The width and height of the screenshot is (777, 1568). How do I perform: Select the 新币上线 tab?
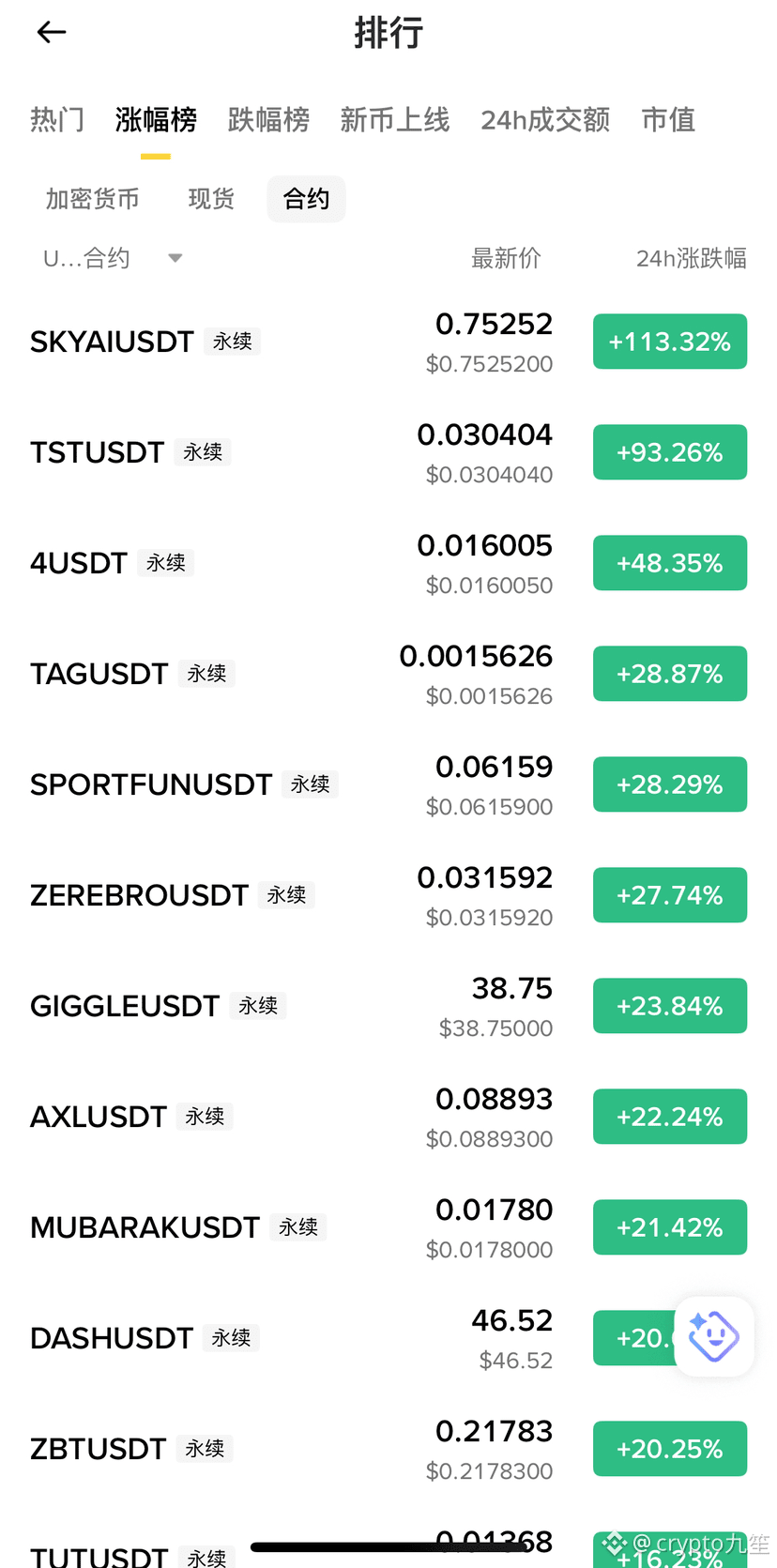[x=395, y=120]
